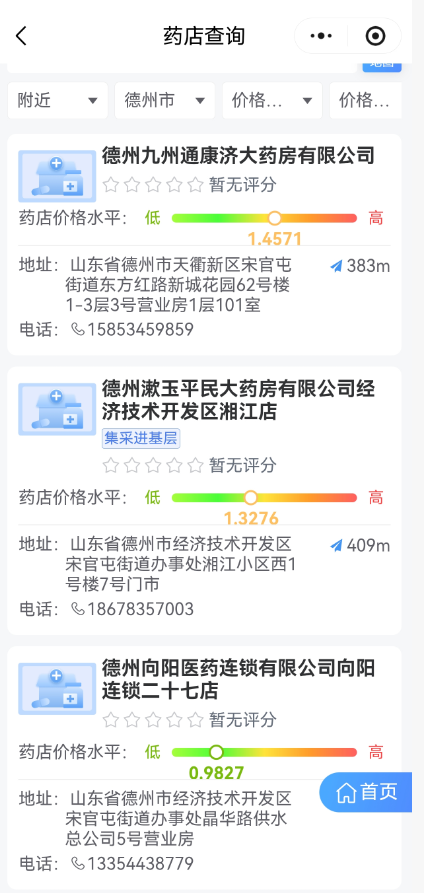Close the mini program with the target icon
The width and height of the screenshot is (424, 893).
coord(375,36)
